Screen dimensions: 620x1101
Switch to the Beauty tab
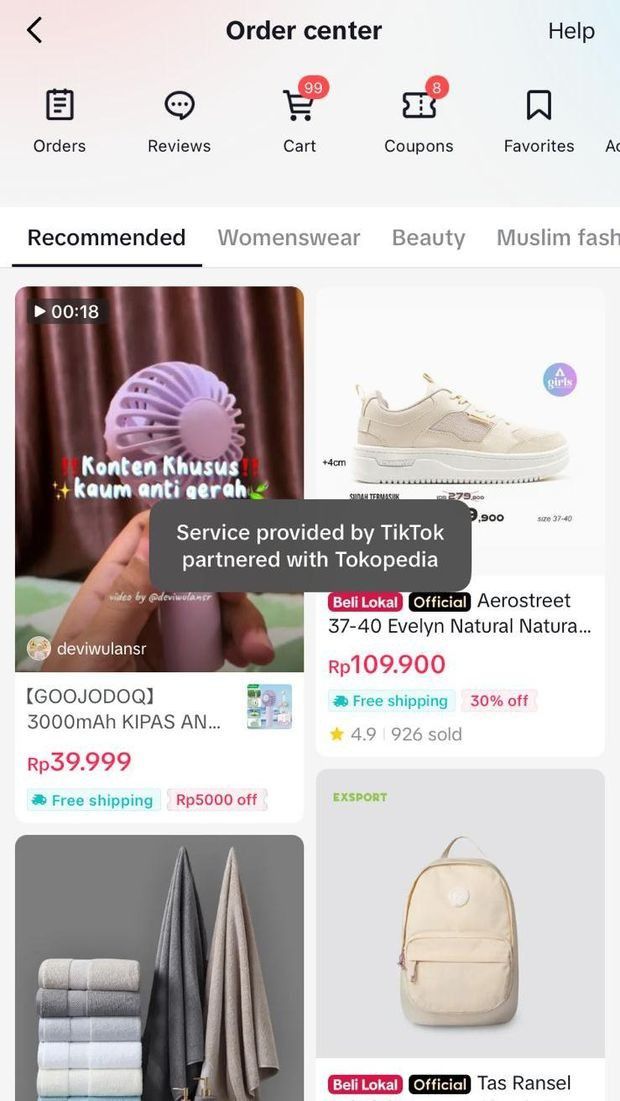428,238
